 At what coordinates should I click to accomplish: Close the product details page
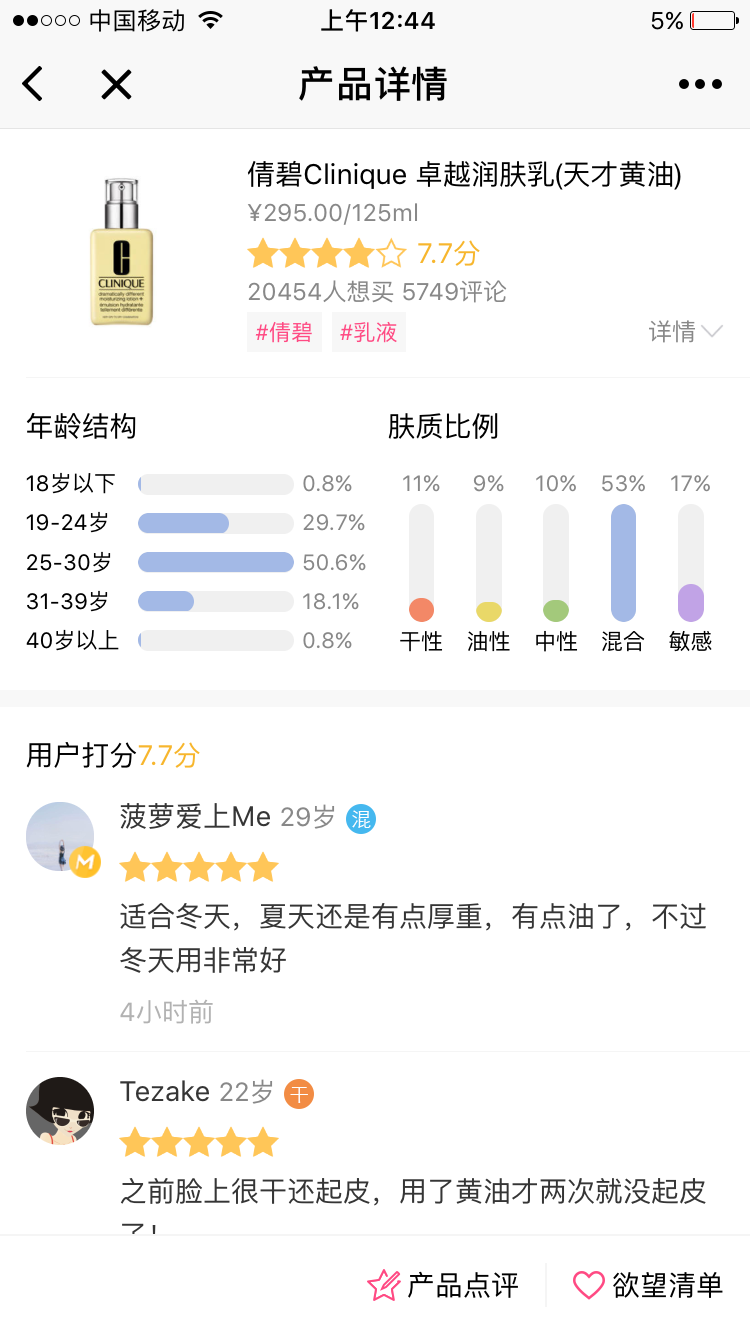pos(116,84)
